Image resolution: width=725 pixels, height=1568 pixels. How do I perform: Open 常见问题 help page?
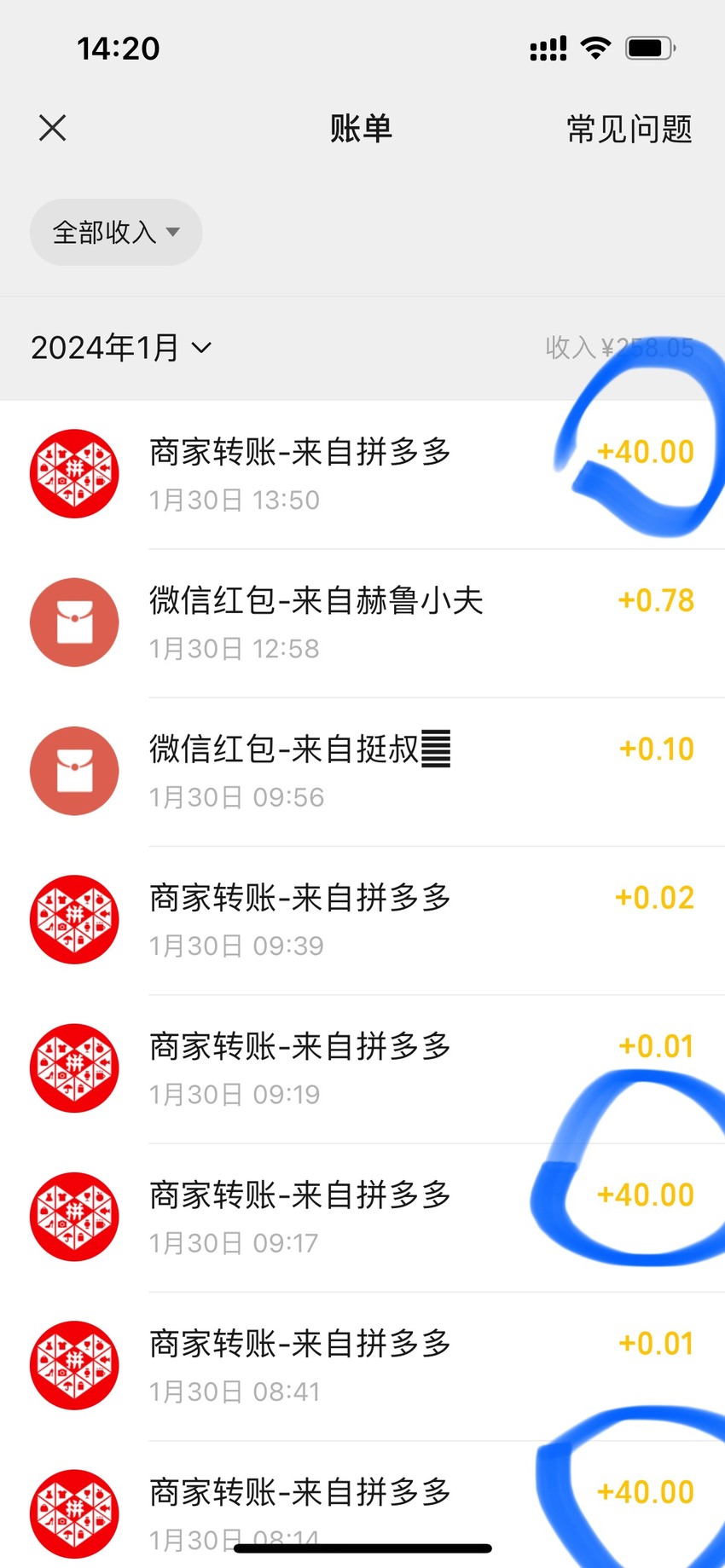coord(629,129)
